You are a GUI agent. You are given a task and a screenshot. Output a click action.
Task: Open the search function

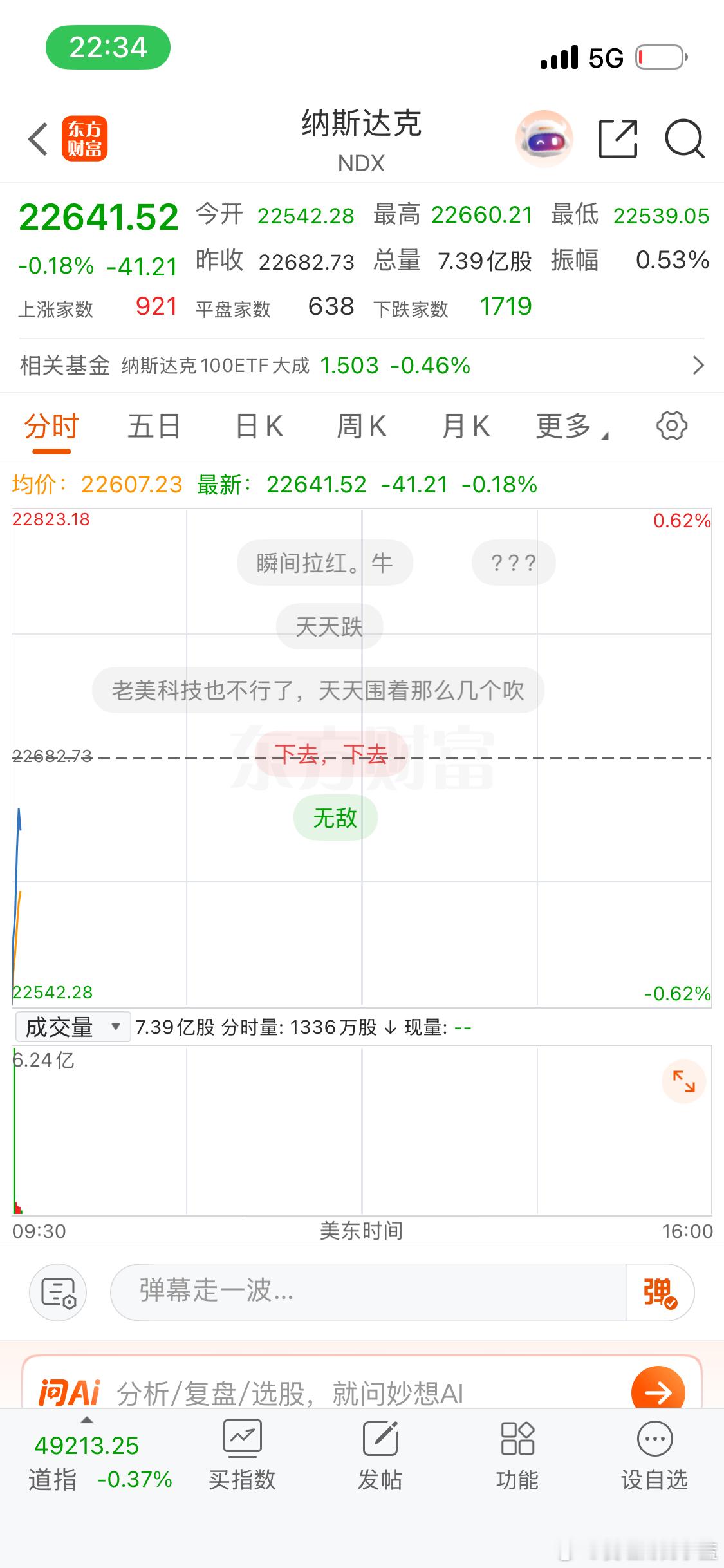tap(684, 138)
